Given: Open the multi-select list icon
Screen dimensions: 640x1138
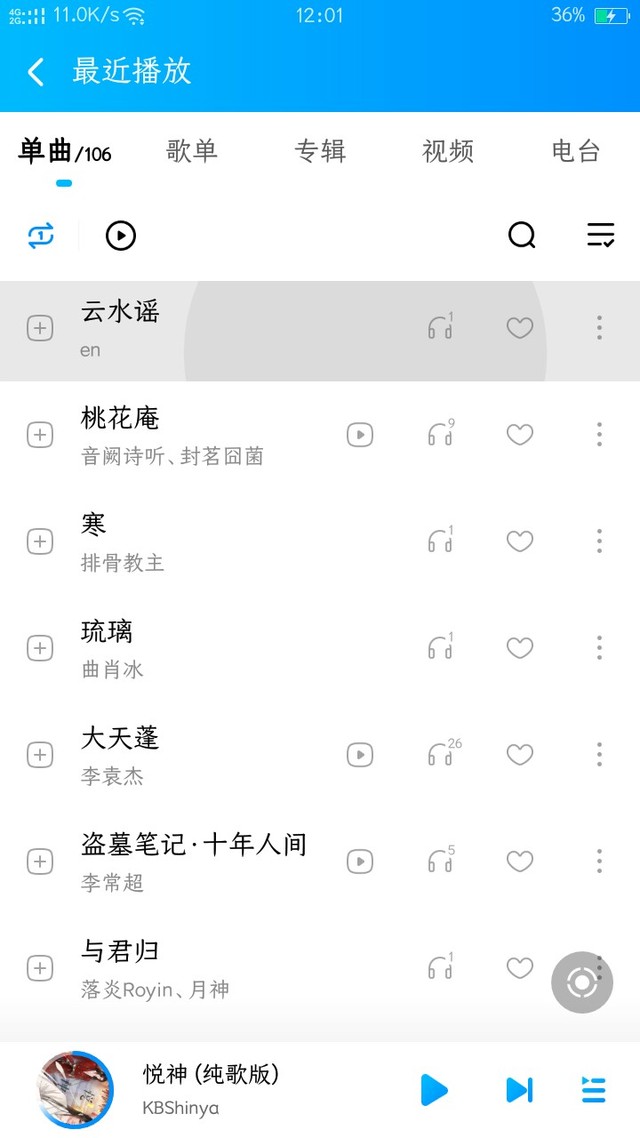Looking at the screenshot, I should (x=600, y=235).
